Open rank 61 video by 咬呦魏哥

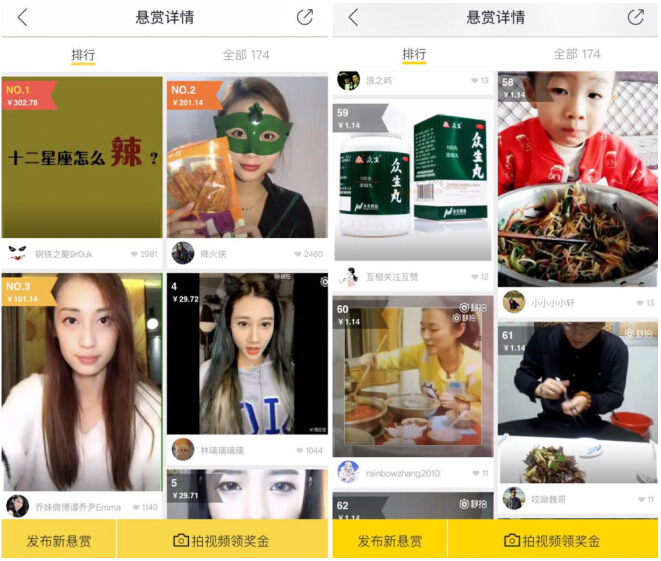click(x=577, y=400)
